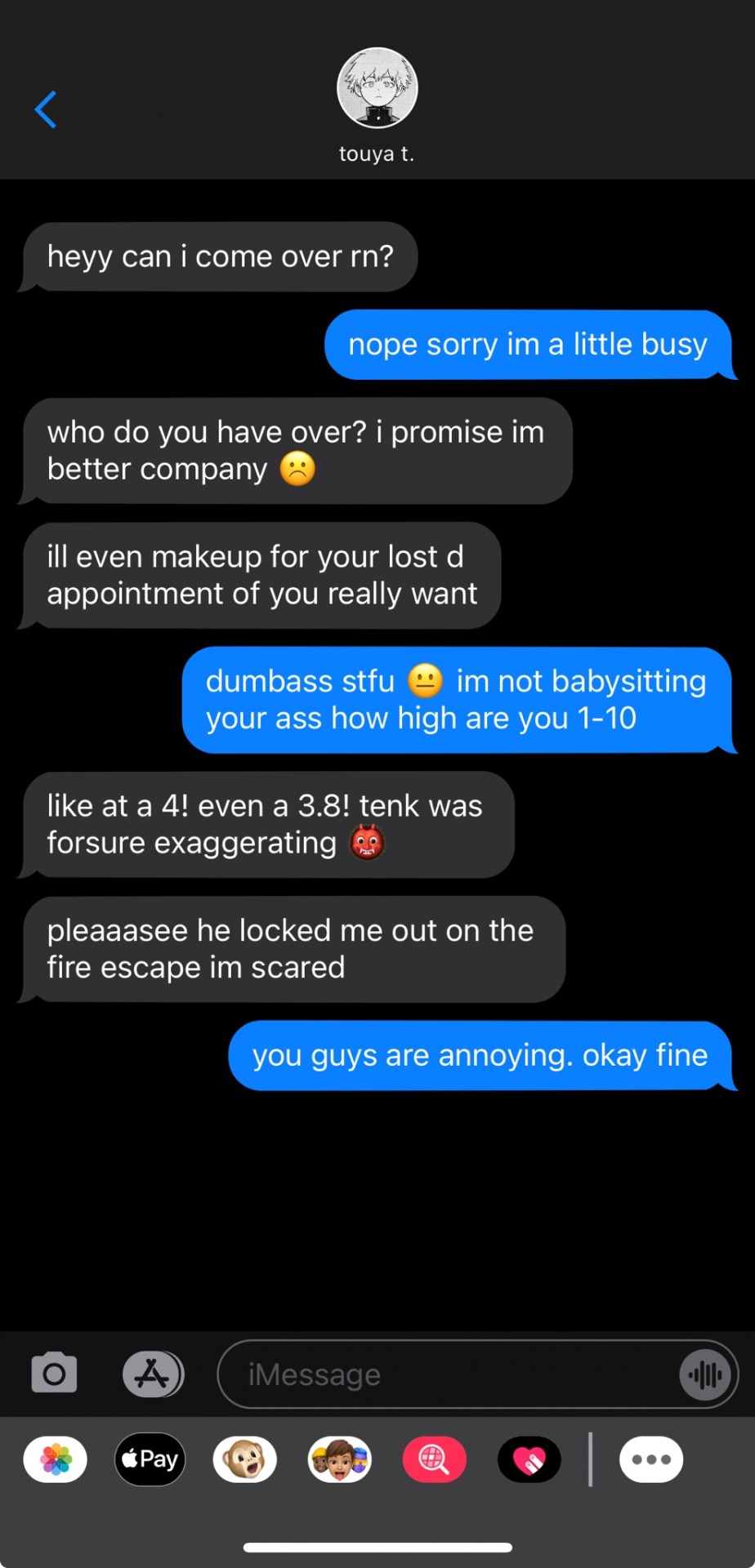This screenshot has width=755, height=1568.
Task: Open the Animoji monkey app
Action: (x=244, y=1459)
